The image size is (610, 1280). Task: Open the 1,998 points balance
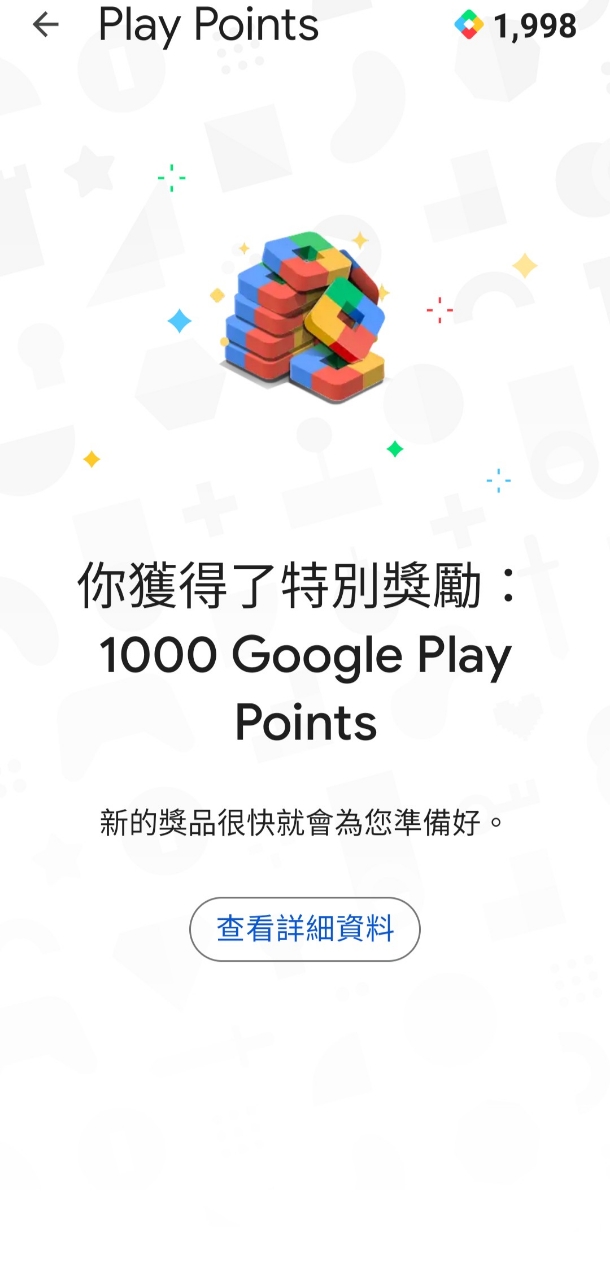[516, 26]
